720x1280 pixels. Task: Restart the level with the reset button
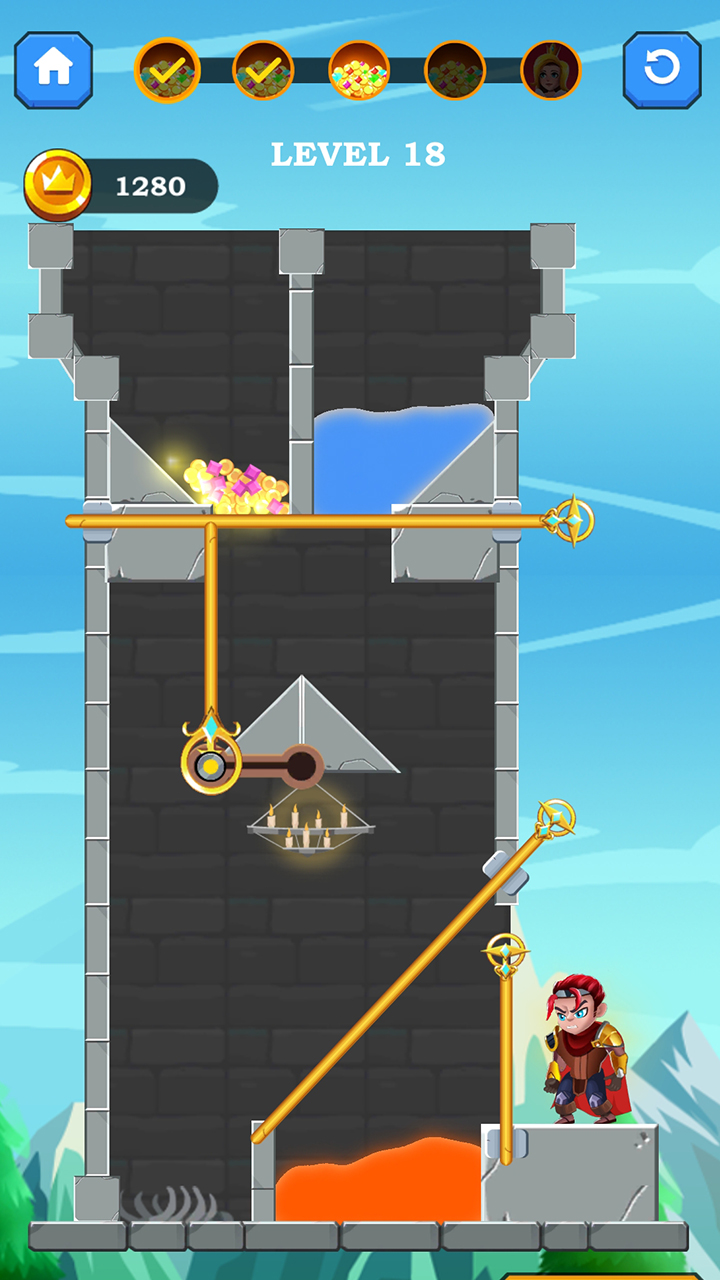pos(662,69)
